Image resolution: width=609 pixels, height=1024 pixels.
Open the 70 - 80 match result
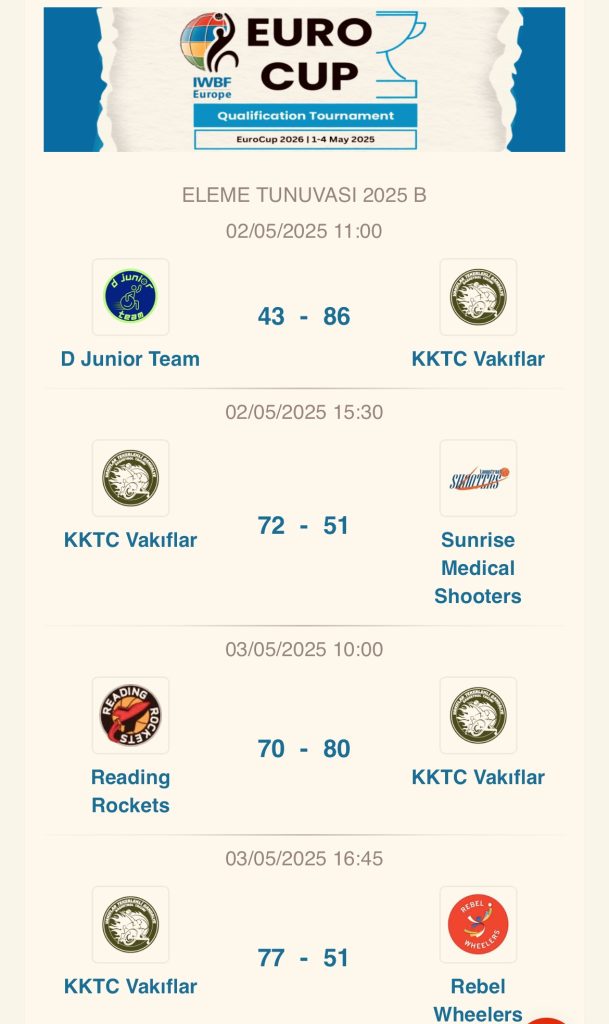click(304, 749)
